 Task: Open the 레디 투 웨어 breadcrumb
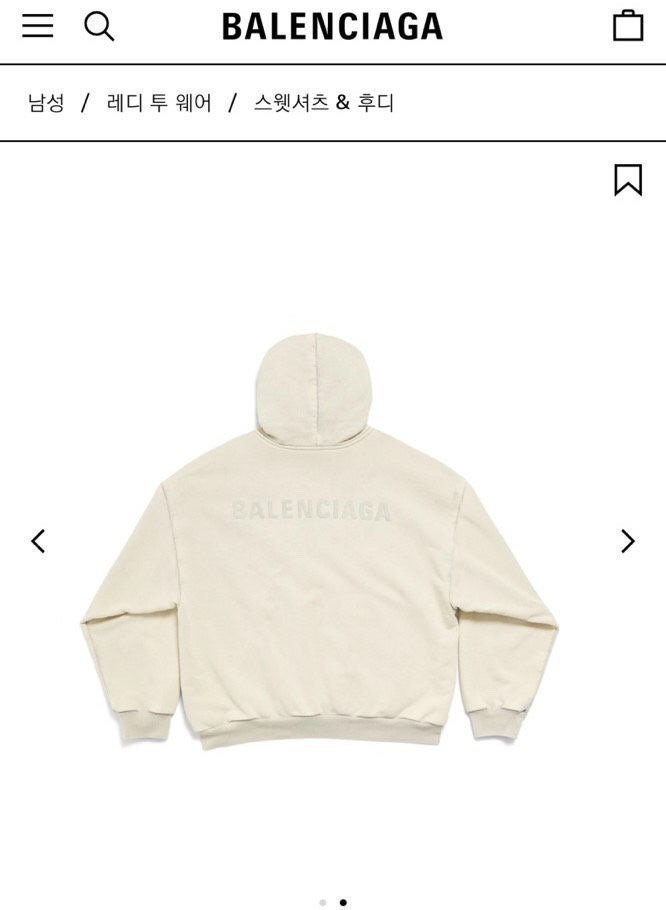pos(159,103)
